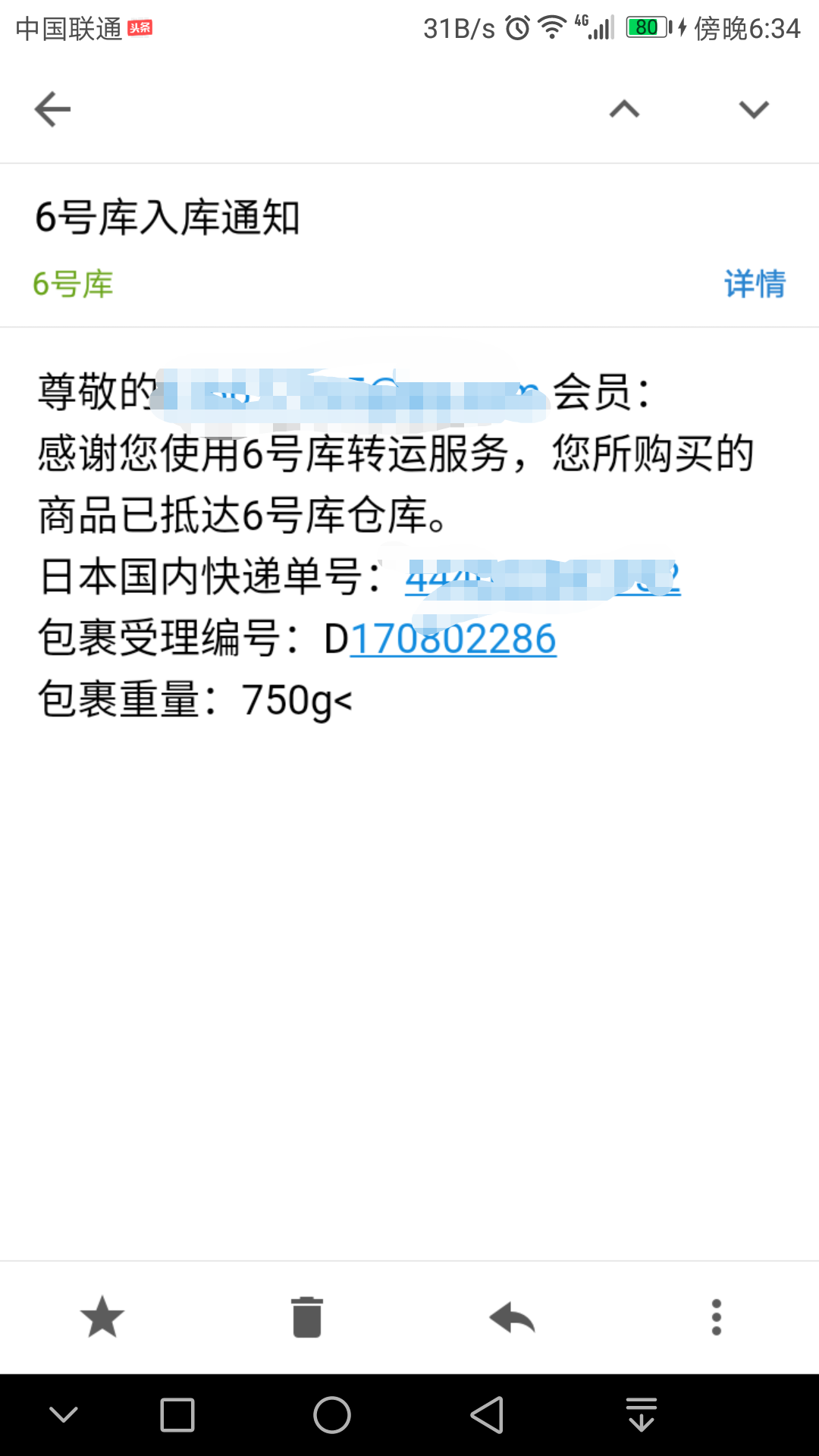
Task: Open the Japan domestic tracking number link
Action: coord(542,578)
